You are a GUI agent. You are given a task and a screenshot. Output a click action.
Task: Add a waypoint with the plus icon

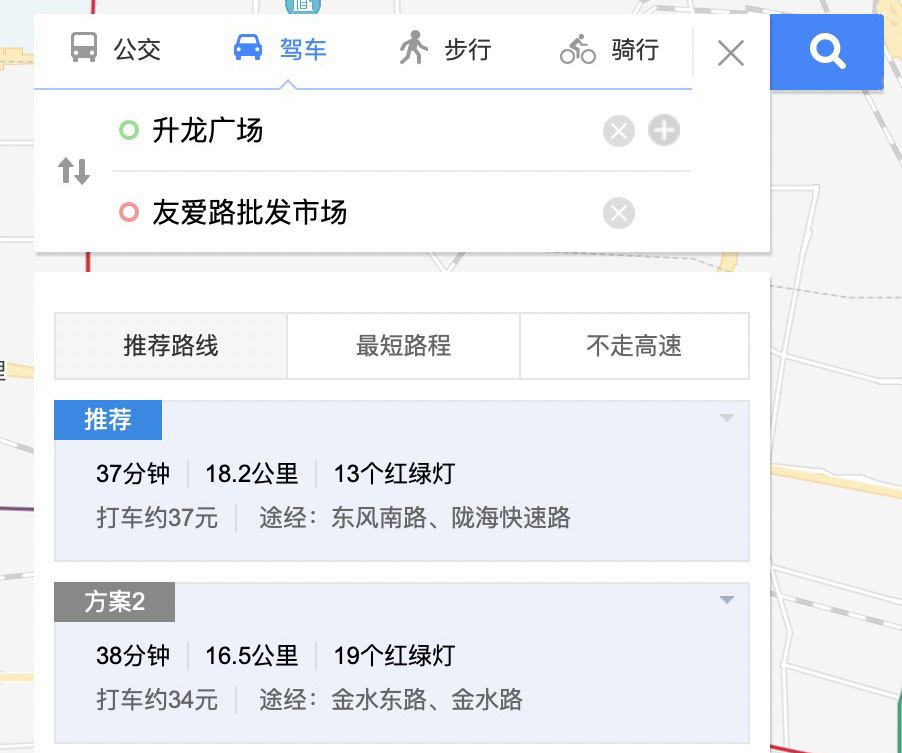664,130
